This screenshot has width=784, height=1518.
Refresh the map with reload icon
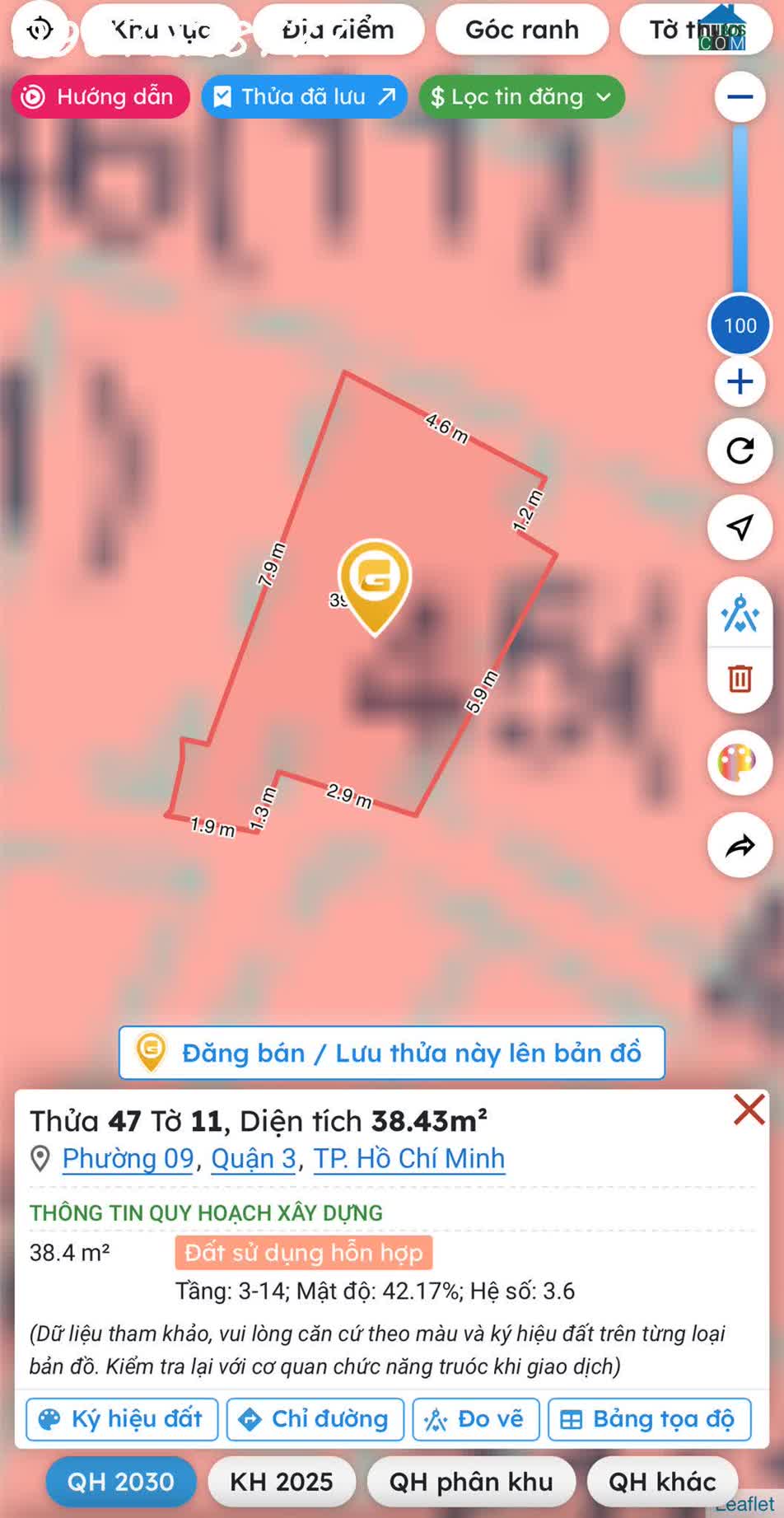click(740, 451)
